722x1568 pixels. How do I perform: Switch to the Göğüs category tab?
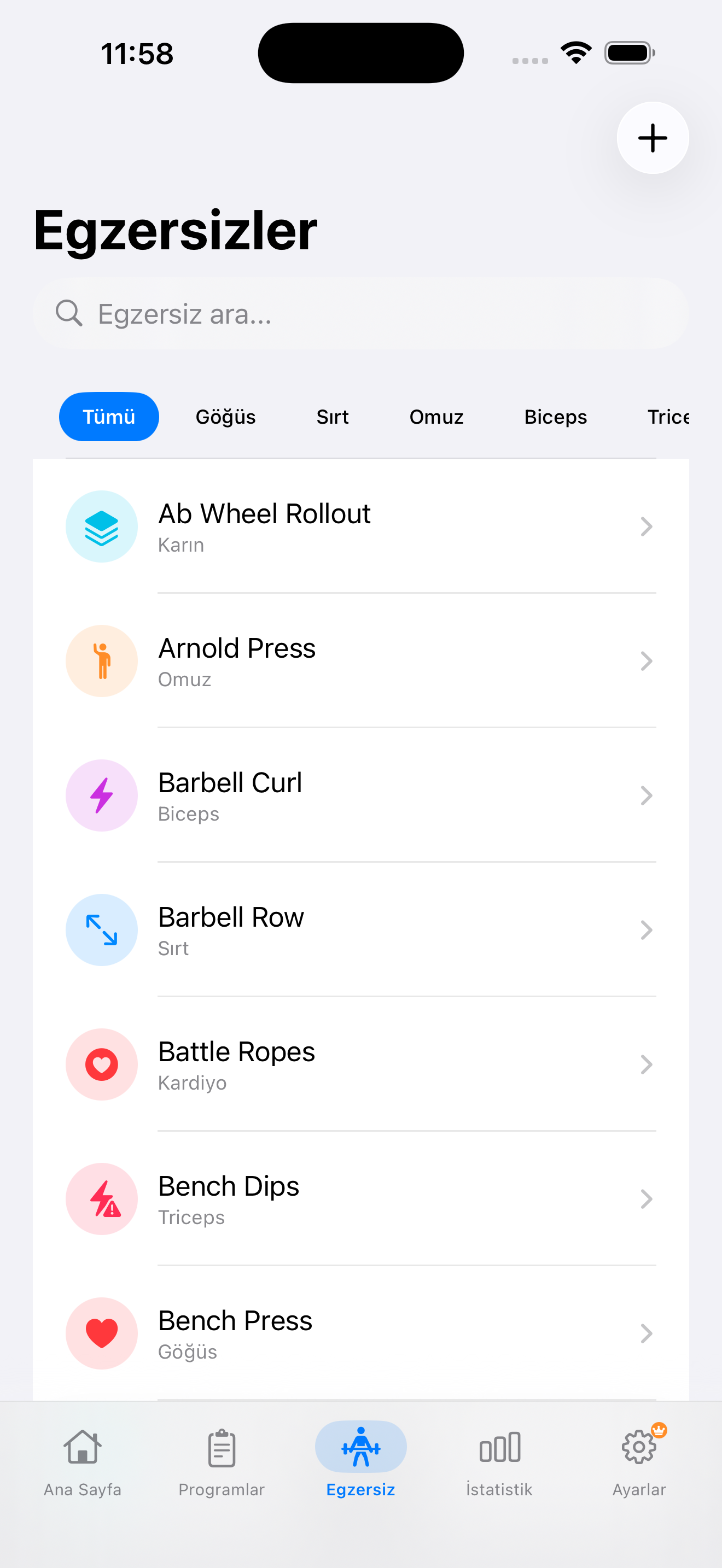[225, 417]
